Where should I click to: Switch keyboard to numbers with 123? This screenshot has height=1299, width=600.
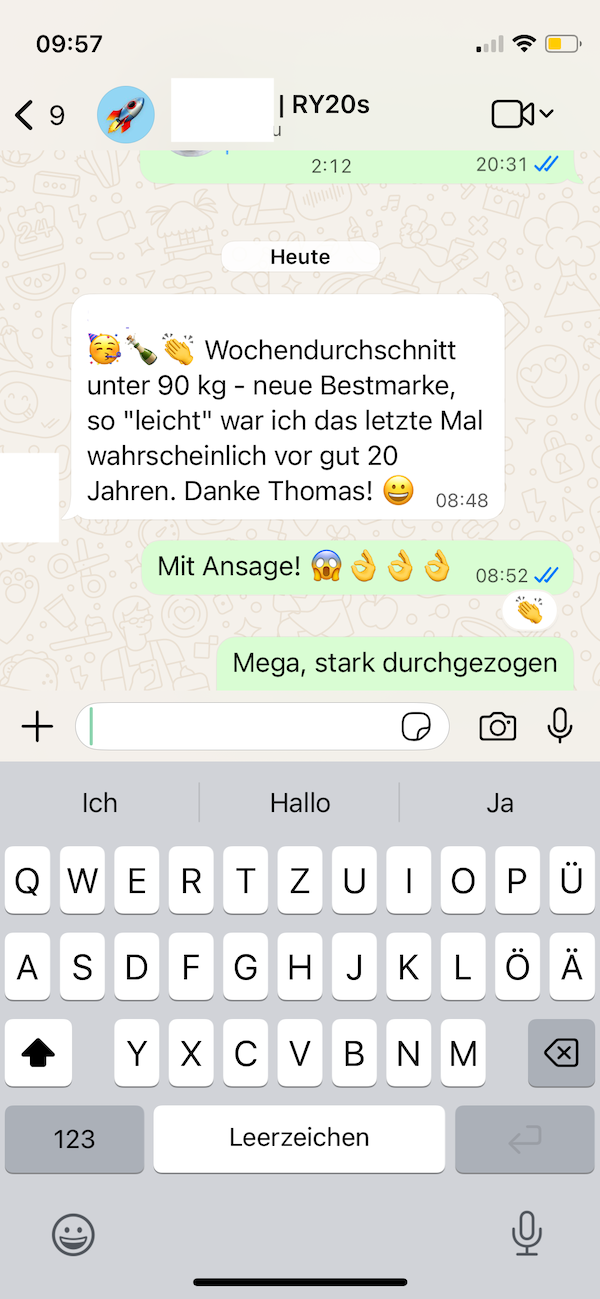click(74, 1138)
